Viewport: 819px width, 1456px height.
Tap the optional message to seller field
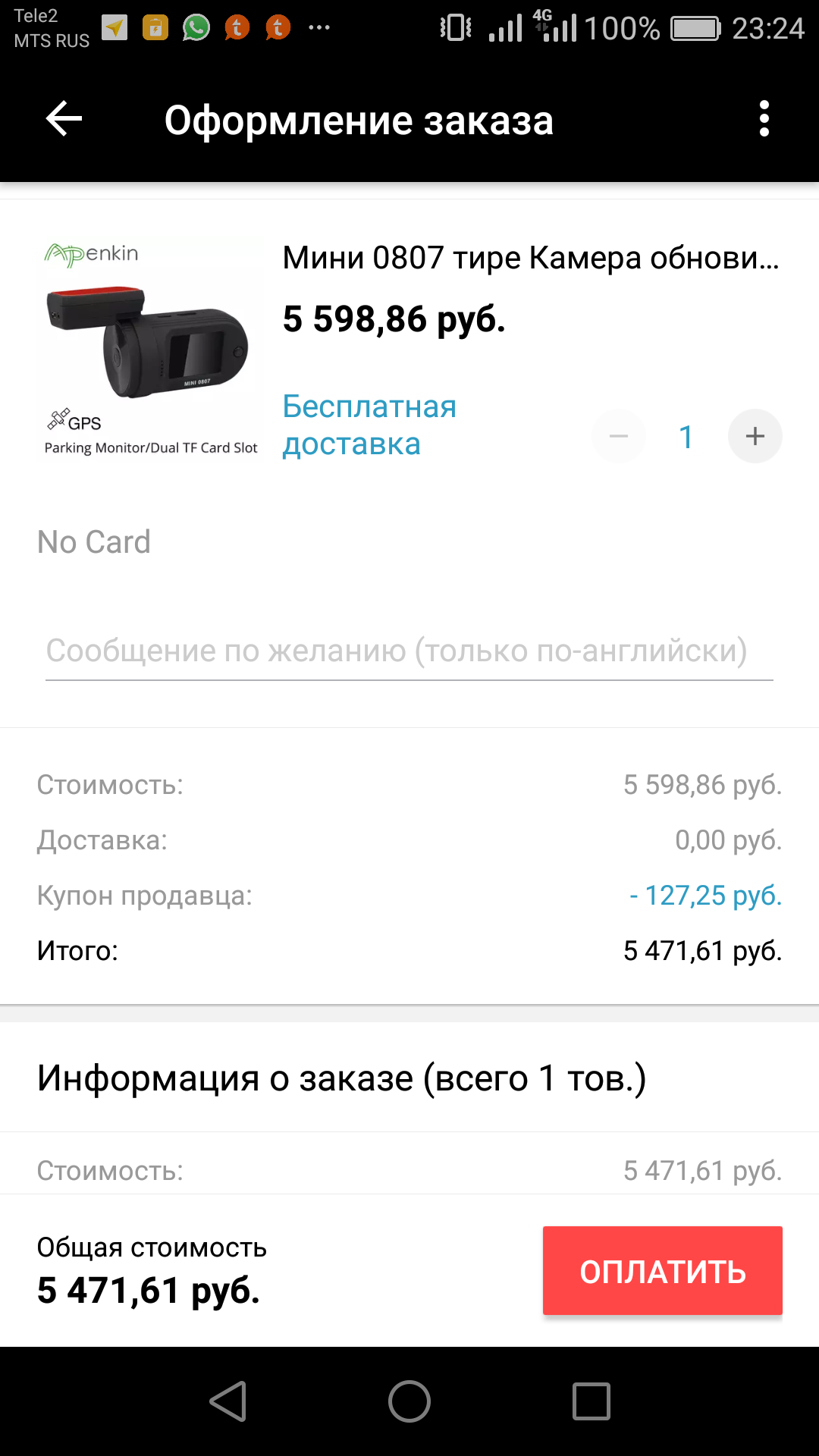click(409, 651)
